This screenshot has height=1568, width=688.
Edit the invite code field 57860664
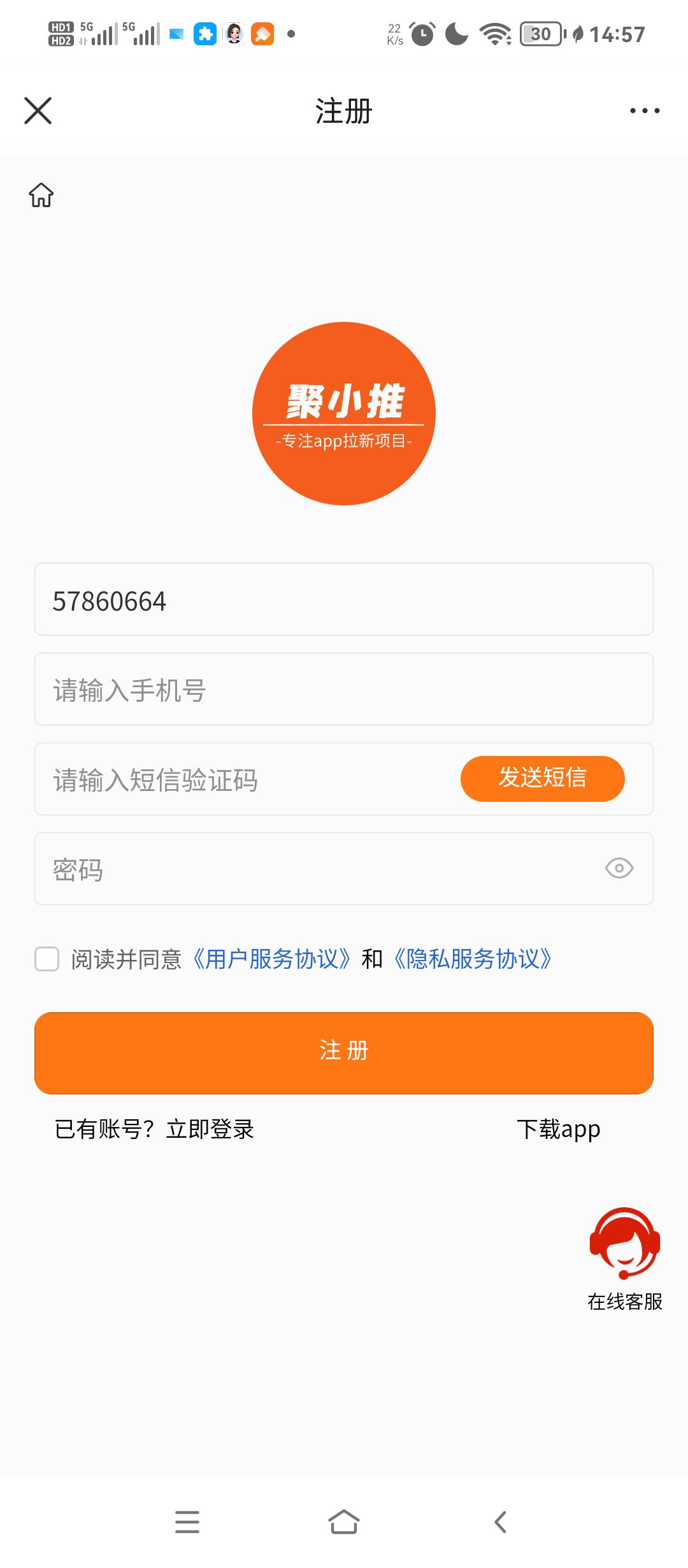pyautogui.click(x=344, y=600)
